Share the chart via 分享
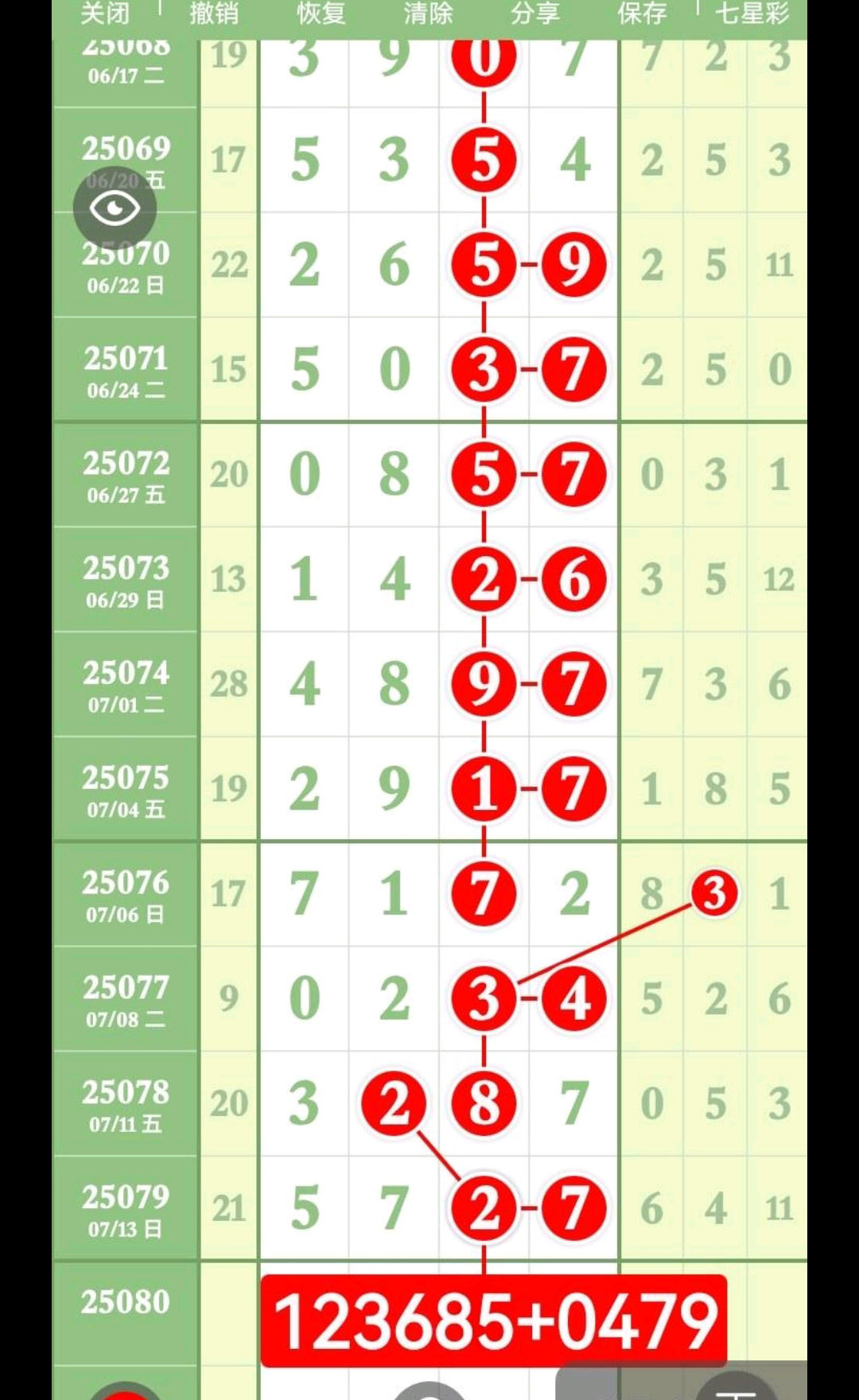 point(534,14)
